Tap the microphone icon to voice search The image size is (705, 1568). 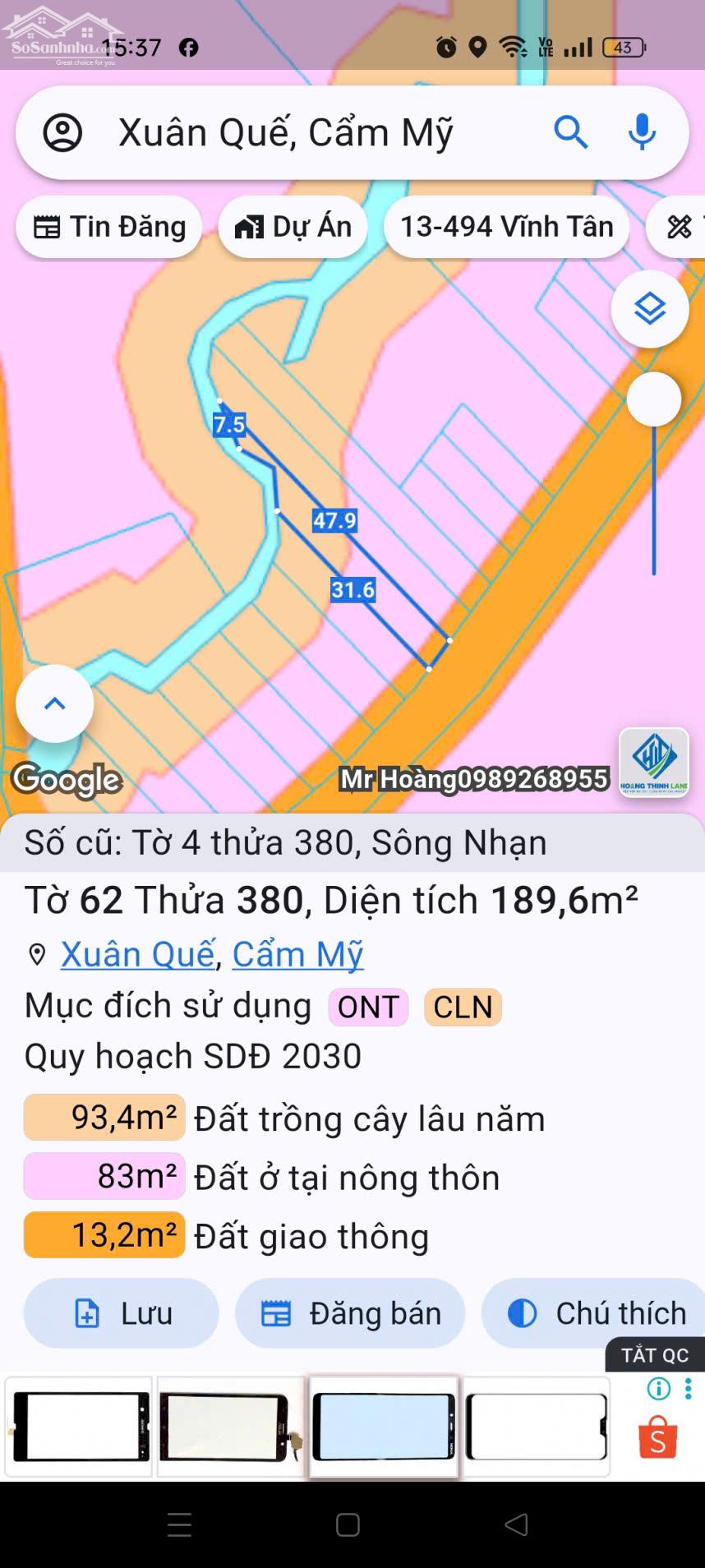click(640, 131)
